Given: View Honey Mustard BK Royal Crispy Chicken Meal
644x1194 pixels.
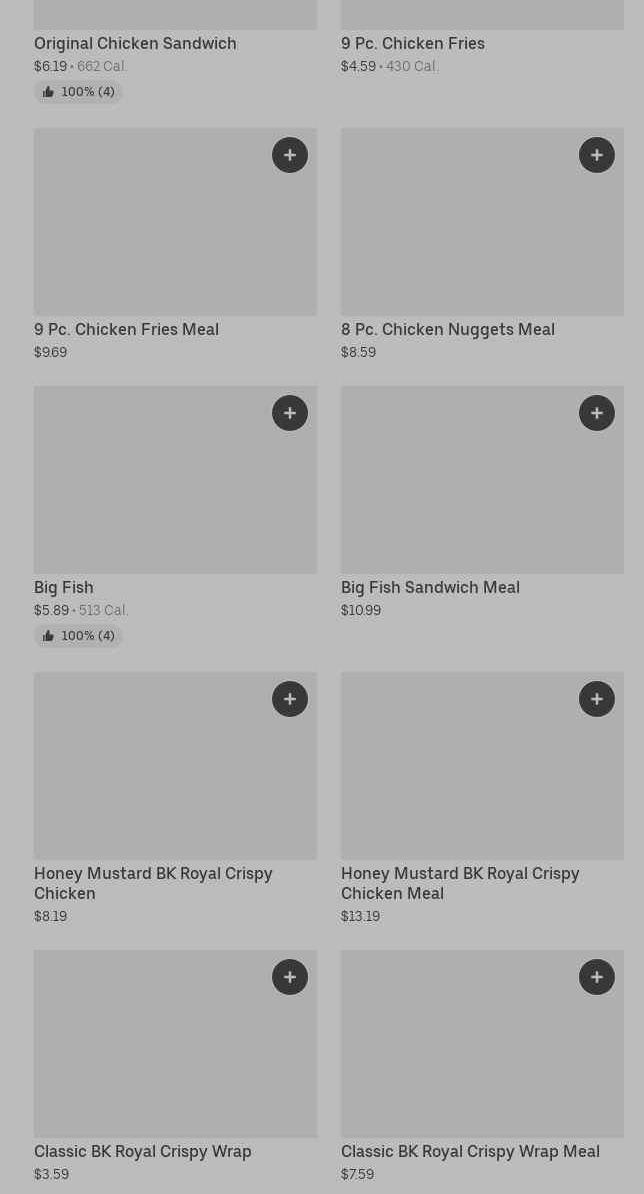Looking at the screenshot, I should click(460, 883).
